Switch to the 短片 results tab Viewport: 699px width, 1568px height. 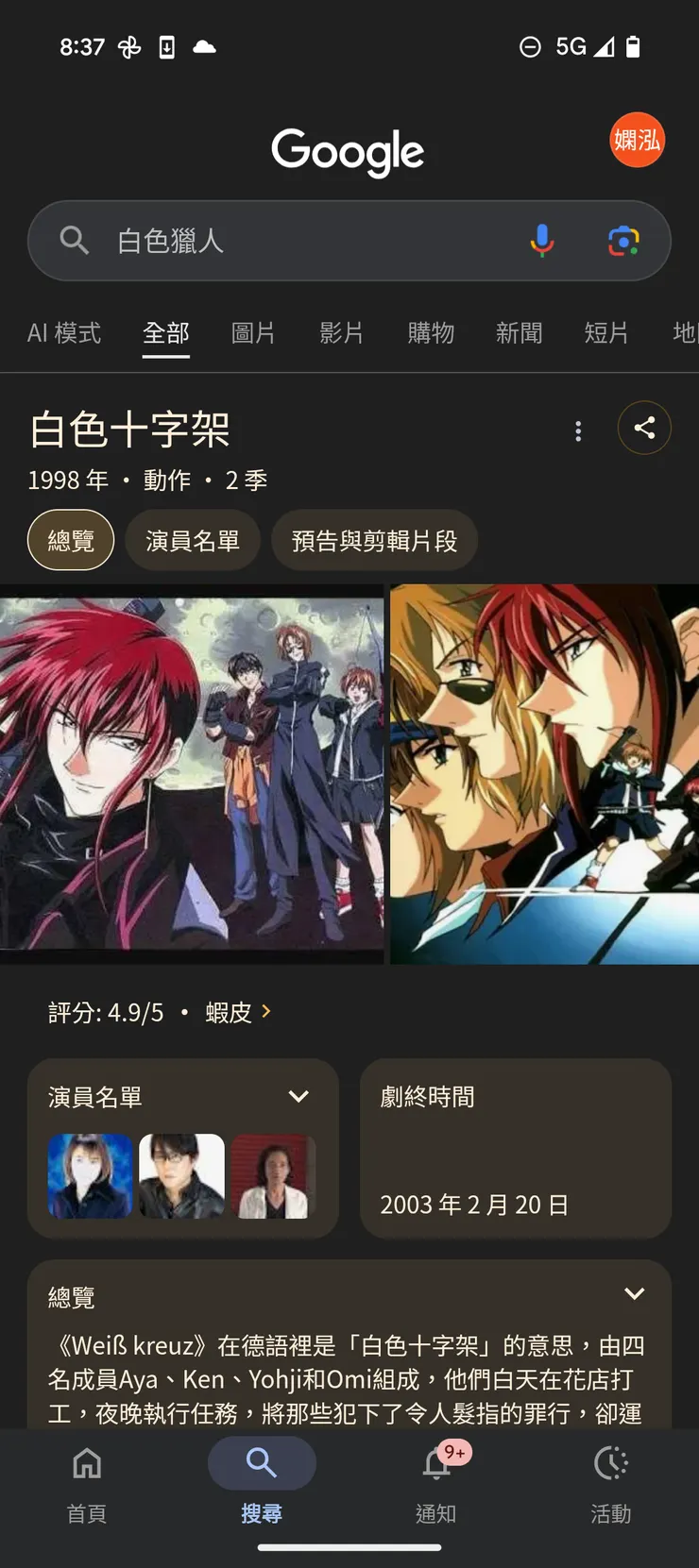coord(606,333)
